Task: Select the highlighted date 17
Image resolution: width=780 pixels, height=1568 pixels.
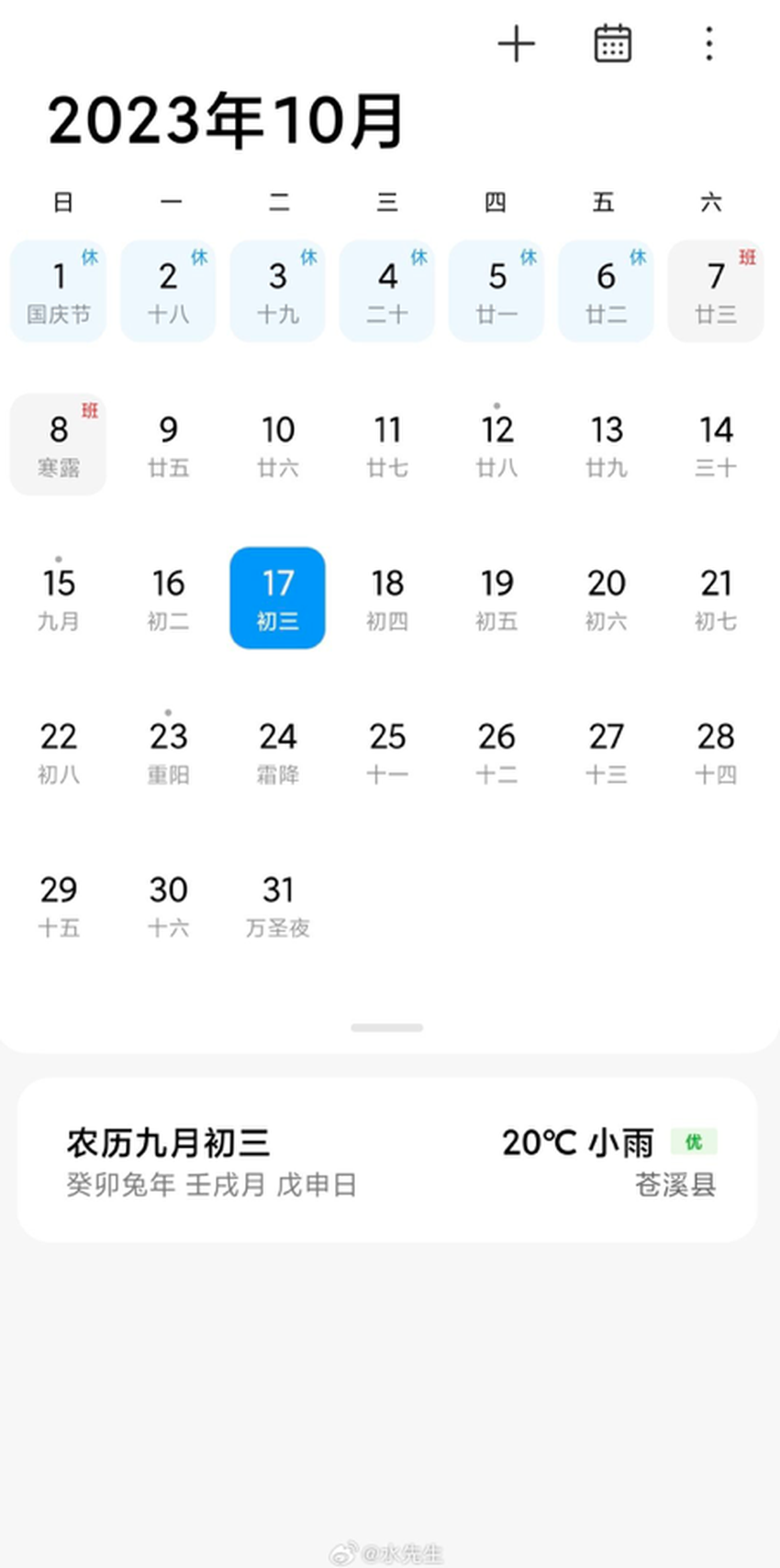Action: [277, 598]
